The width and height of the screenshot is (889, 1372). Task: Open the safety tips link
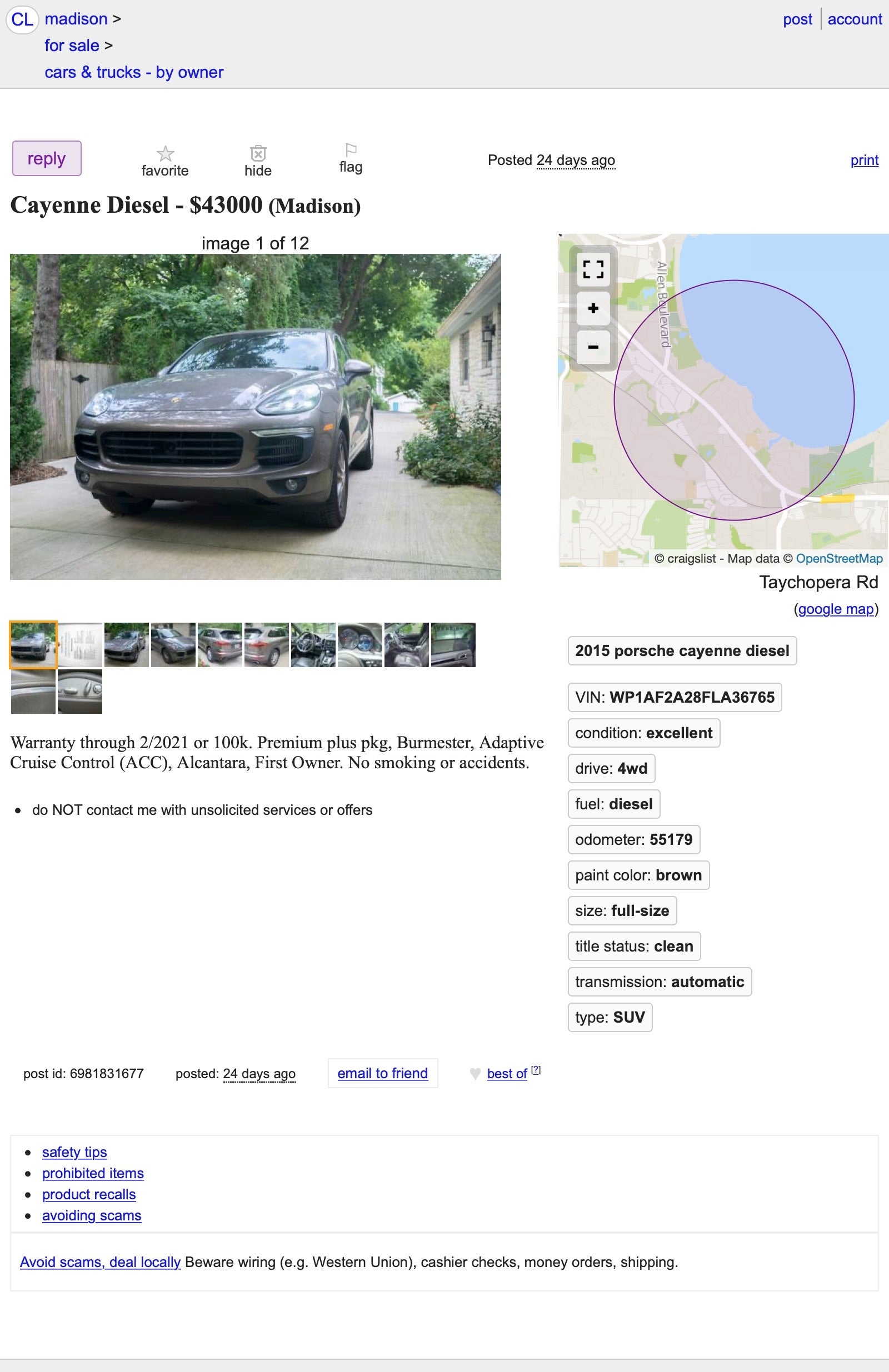pyautogui.click(x=74, y=1152)
